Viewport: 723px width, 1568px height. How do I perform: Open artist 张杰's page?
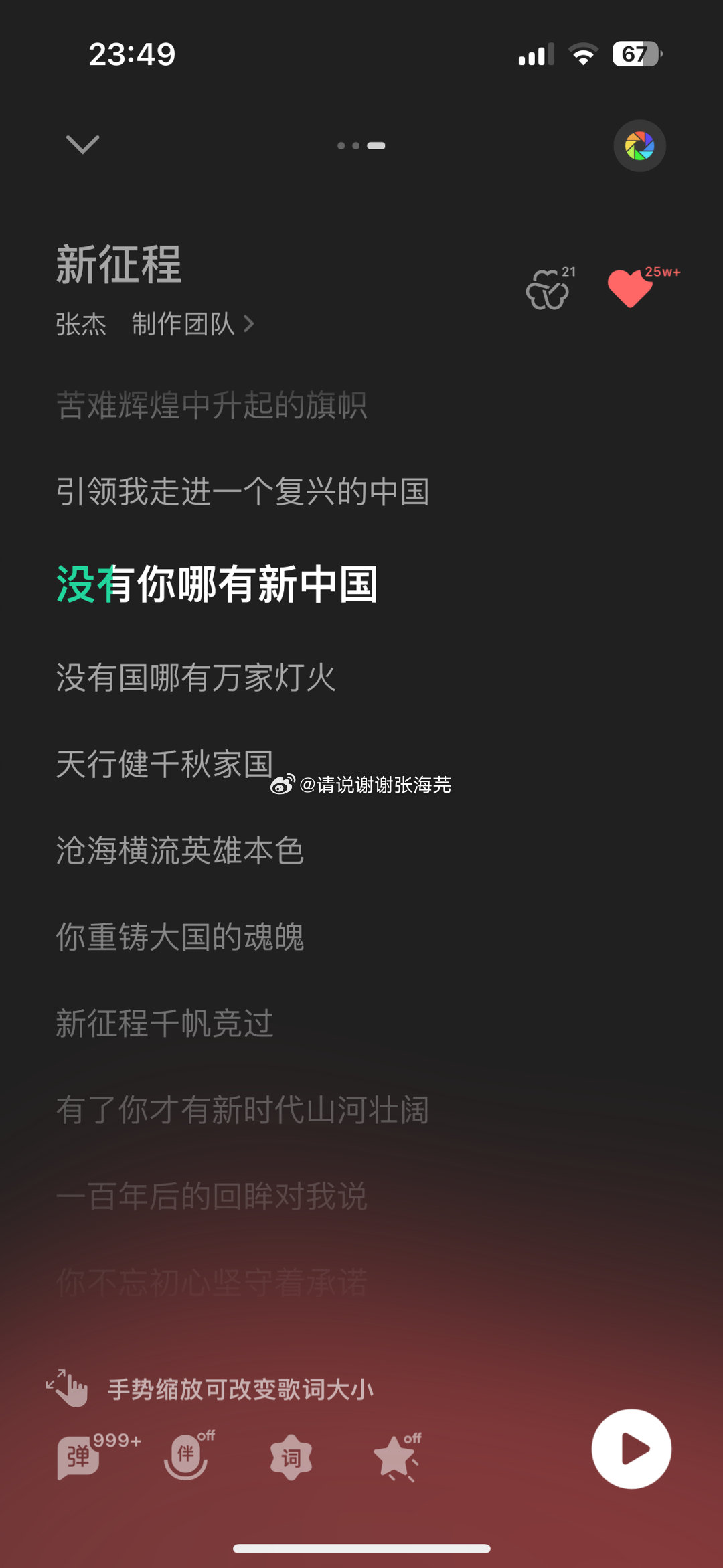tap(81, 325)
